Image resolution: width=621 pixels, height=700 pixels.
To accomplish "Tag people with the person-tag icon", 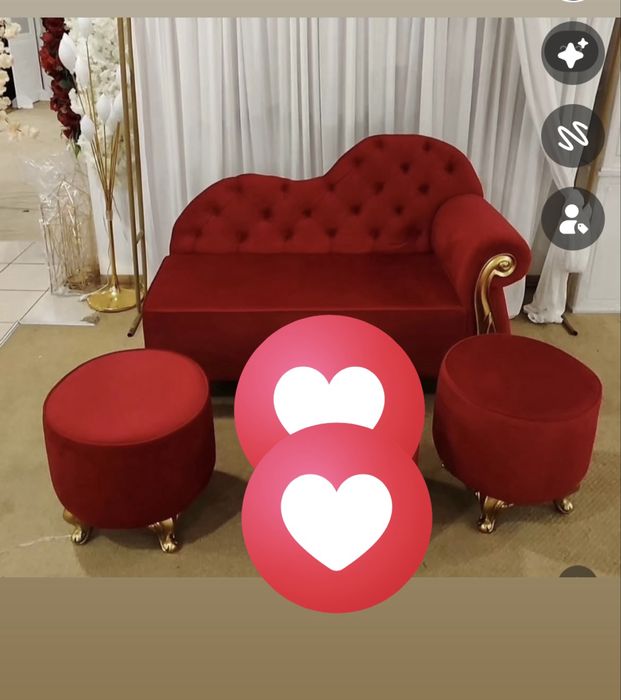I will click(573, 219).
